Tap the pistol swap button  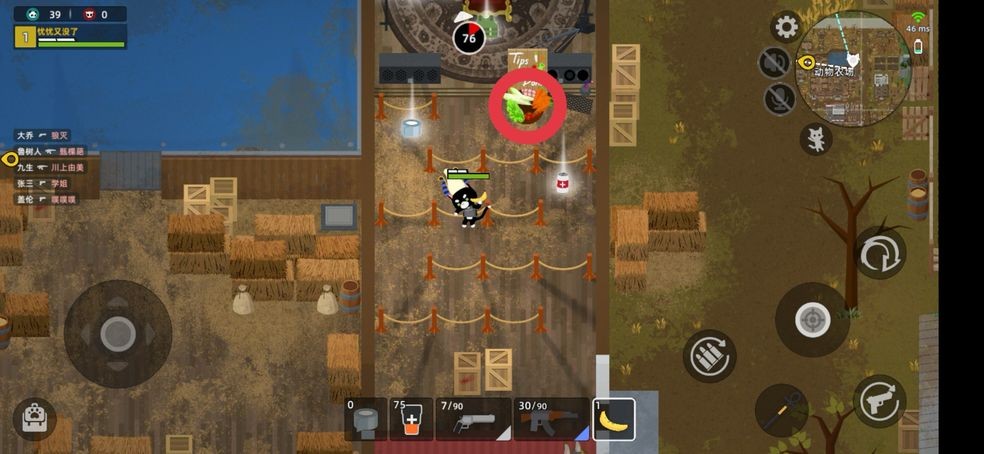[x=879, y=401]
